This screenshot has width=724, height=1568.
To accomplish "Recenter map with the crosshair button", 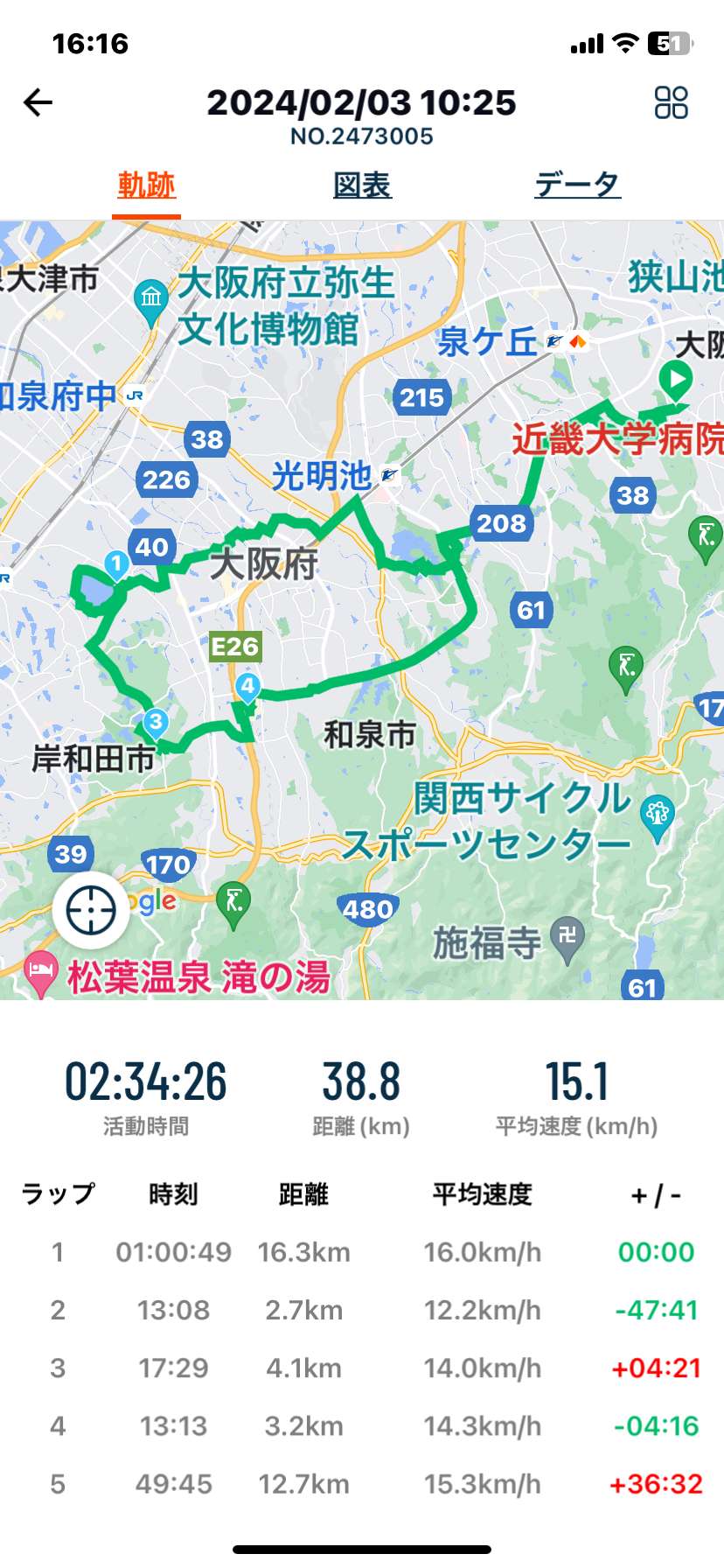I will pyautogui.click(x=91, y=911).
